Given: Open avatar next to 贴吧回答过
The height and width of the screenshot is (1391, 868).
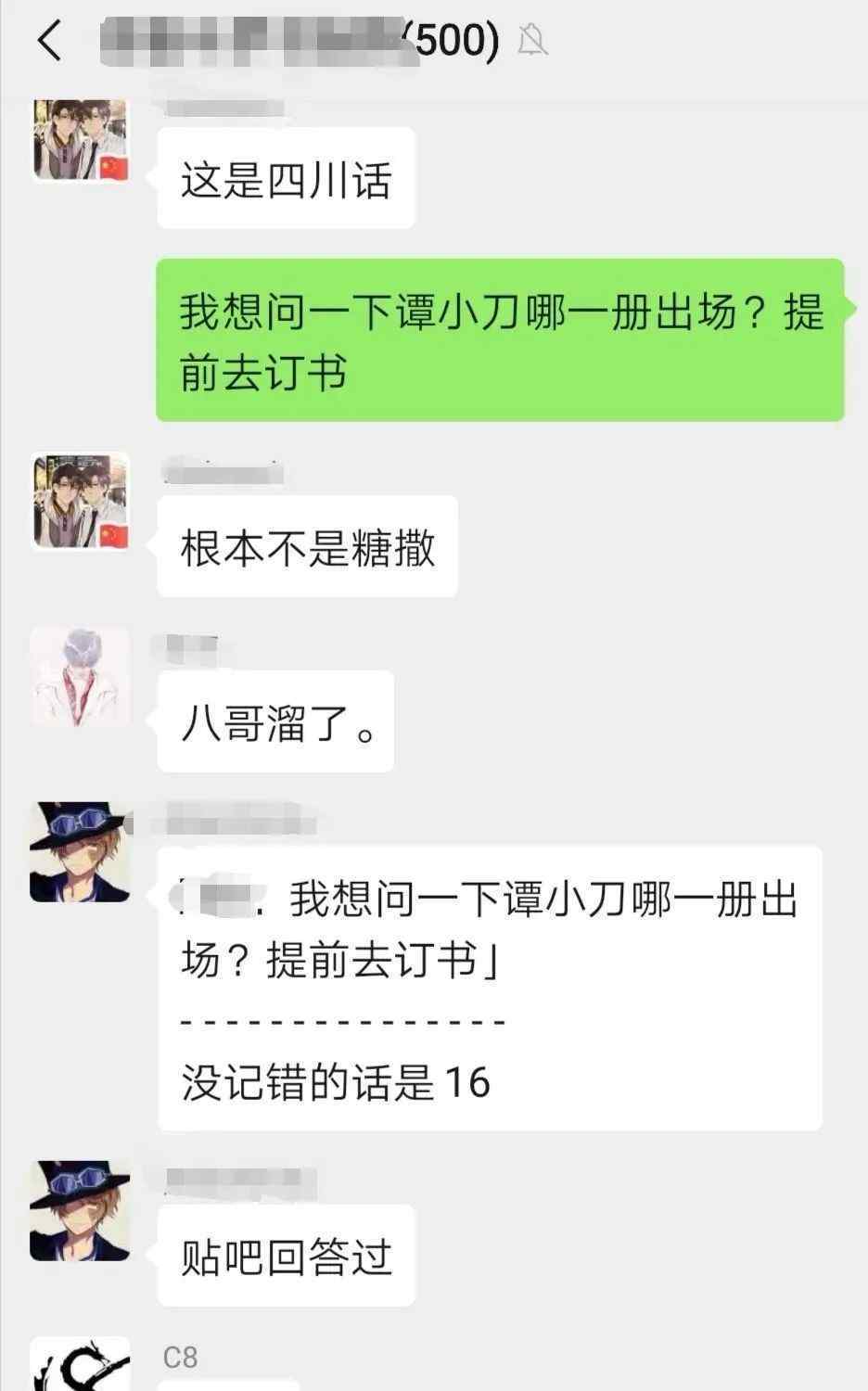Looking at the screenshot, I should coord(80,1211).
